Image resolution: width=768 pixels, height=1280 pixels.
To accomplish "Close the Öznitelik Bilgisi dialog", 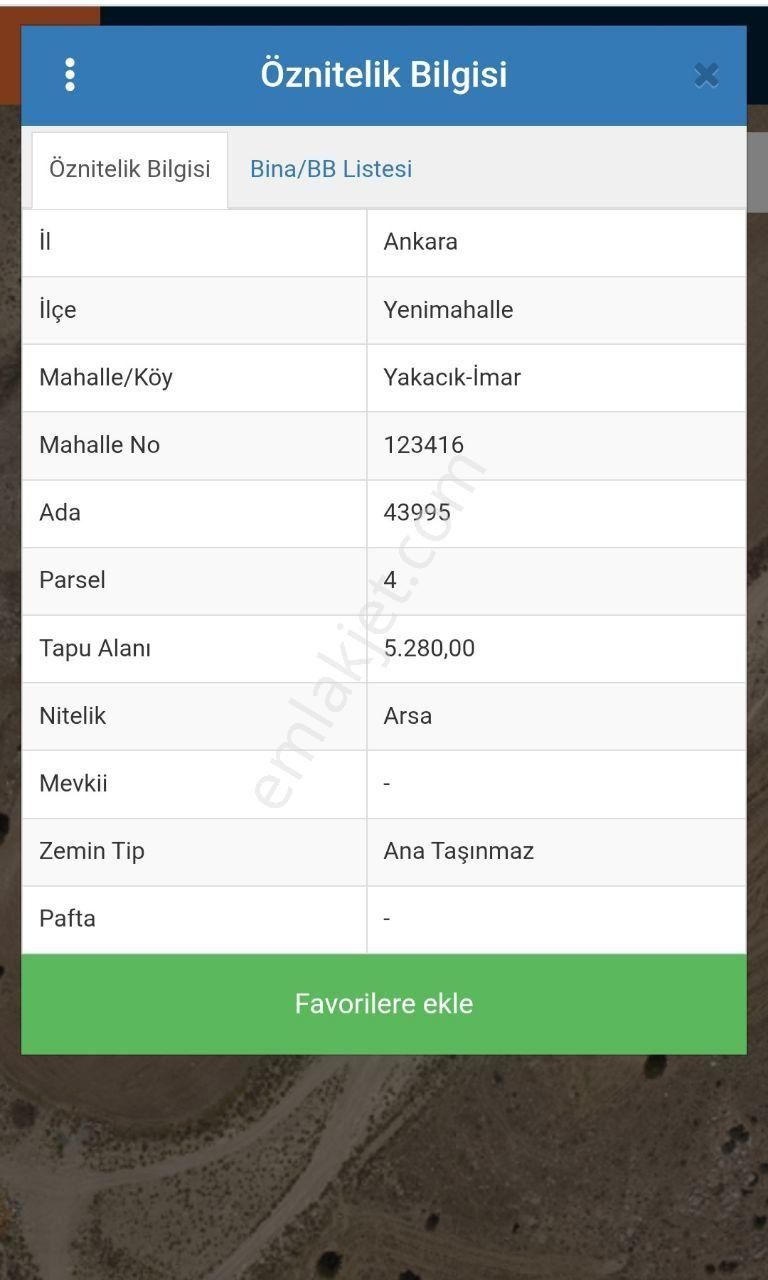I will 706,74.
